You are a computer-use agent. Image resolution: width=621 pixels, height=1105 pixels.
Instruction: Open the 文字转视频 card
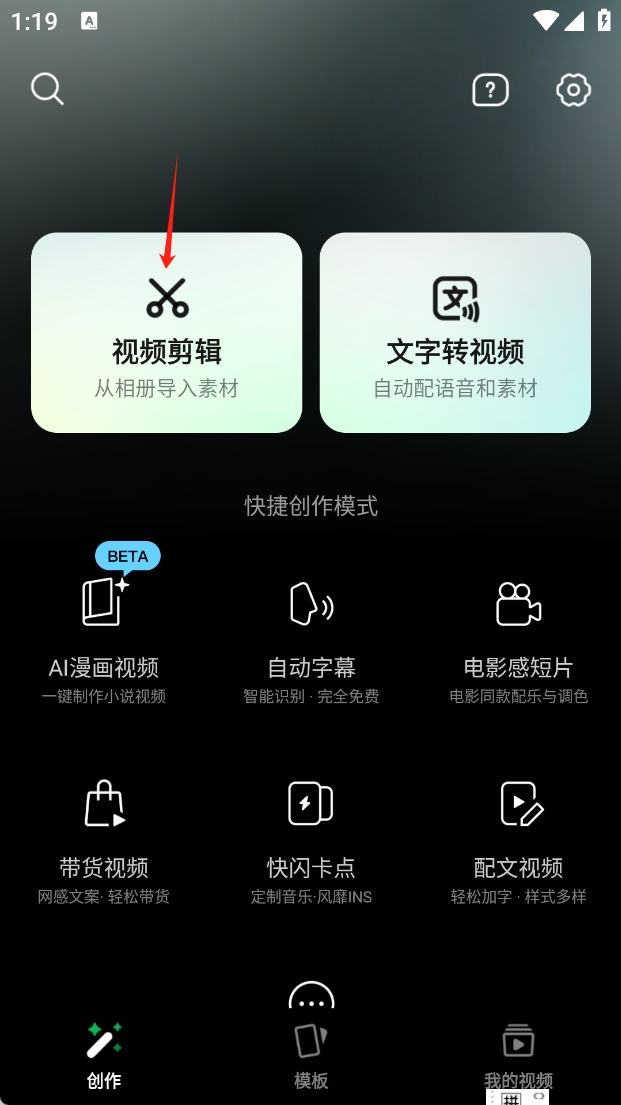[455, 332]
